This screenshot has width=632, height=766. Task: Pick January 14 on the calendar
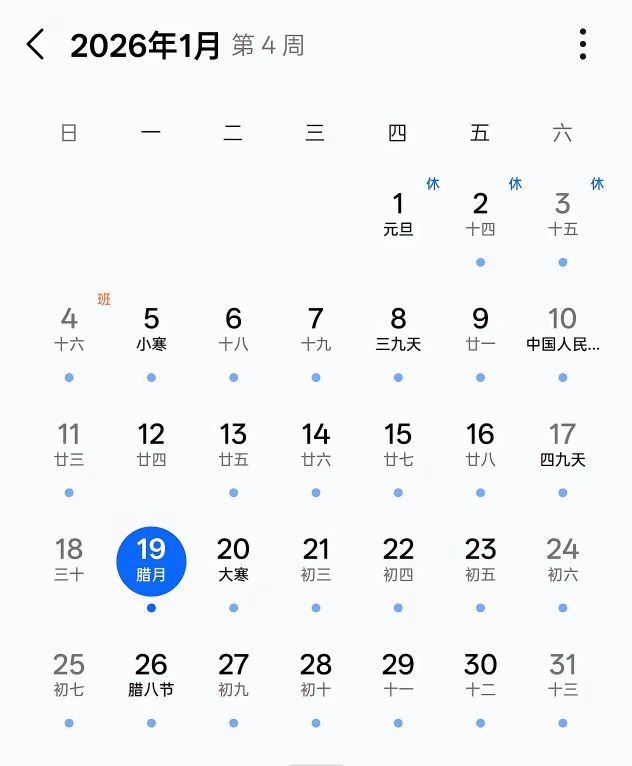316,444
